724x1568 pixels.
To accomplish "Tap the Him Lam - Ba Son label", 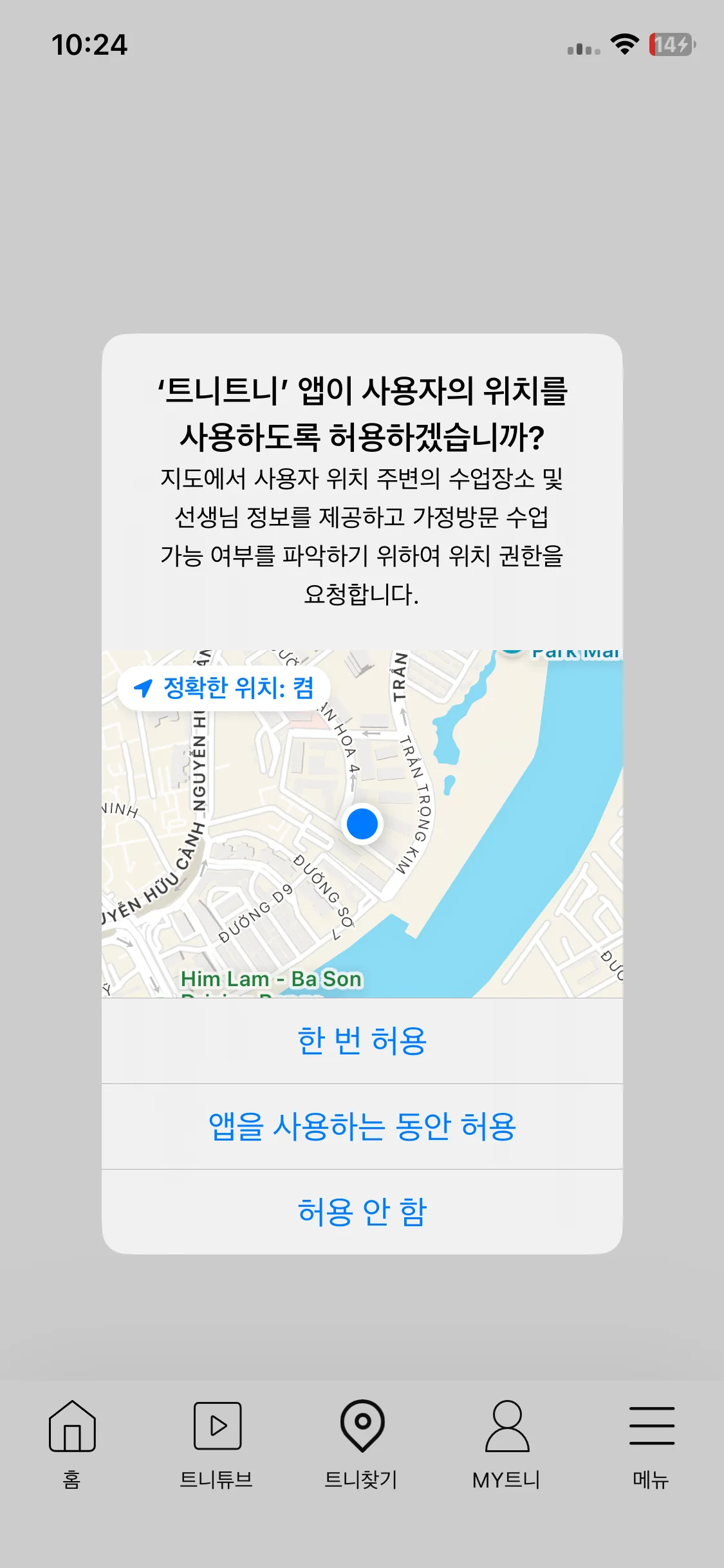I will point(270,979).
